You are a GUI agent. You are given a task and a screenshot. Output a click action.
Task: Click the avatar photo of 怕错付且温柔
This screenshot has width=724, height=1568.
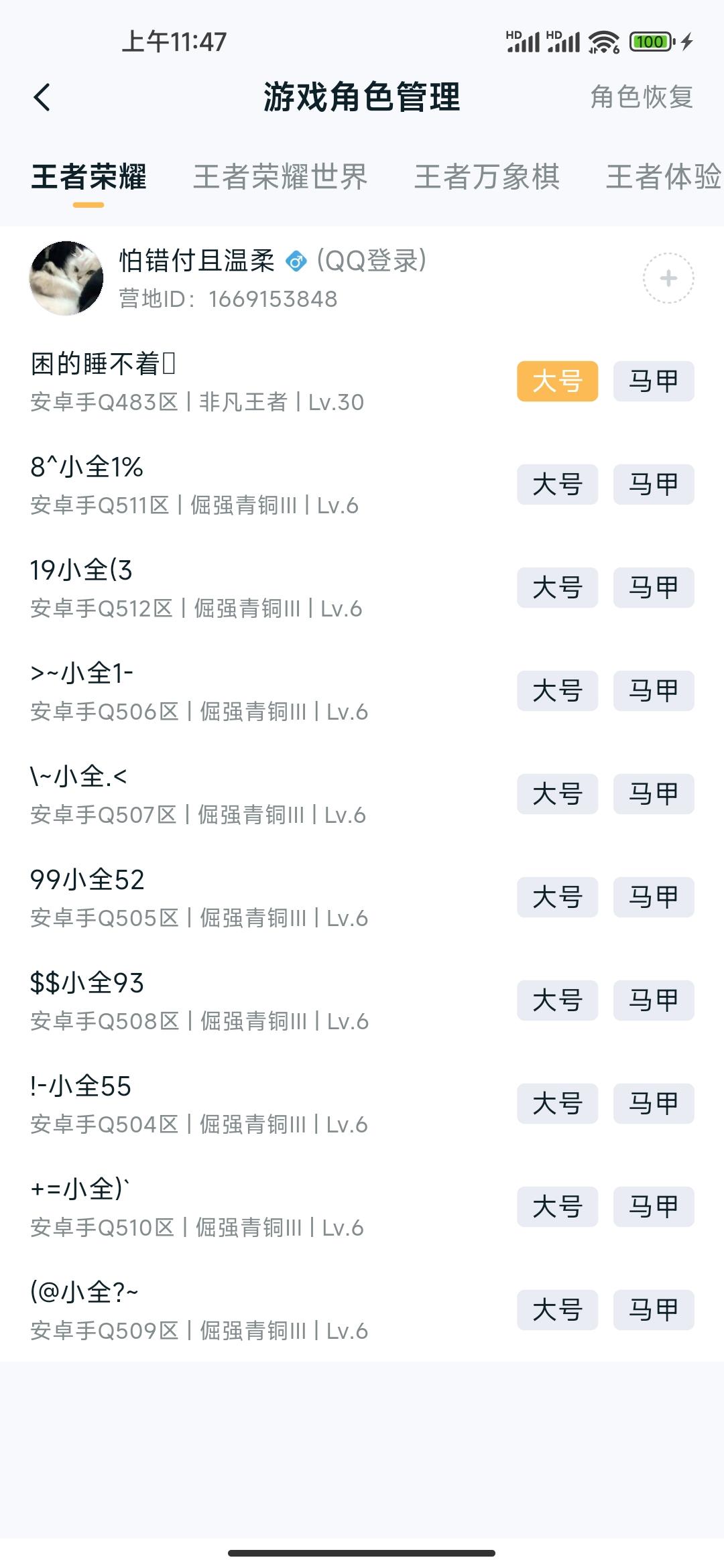tap(65, 279)
